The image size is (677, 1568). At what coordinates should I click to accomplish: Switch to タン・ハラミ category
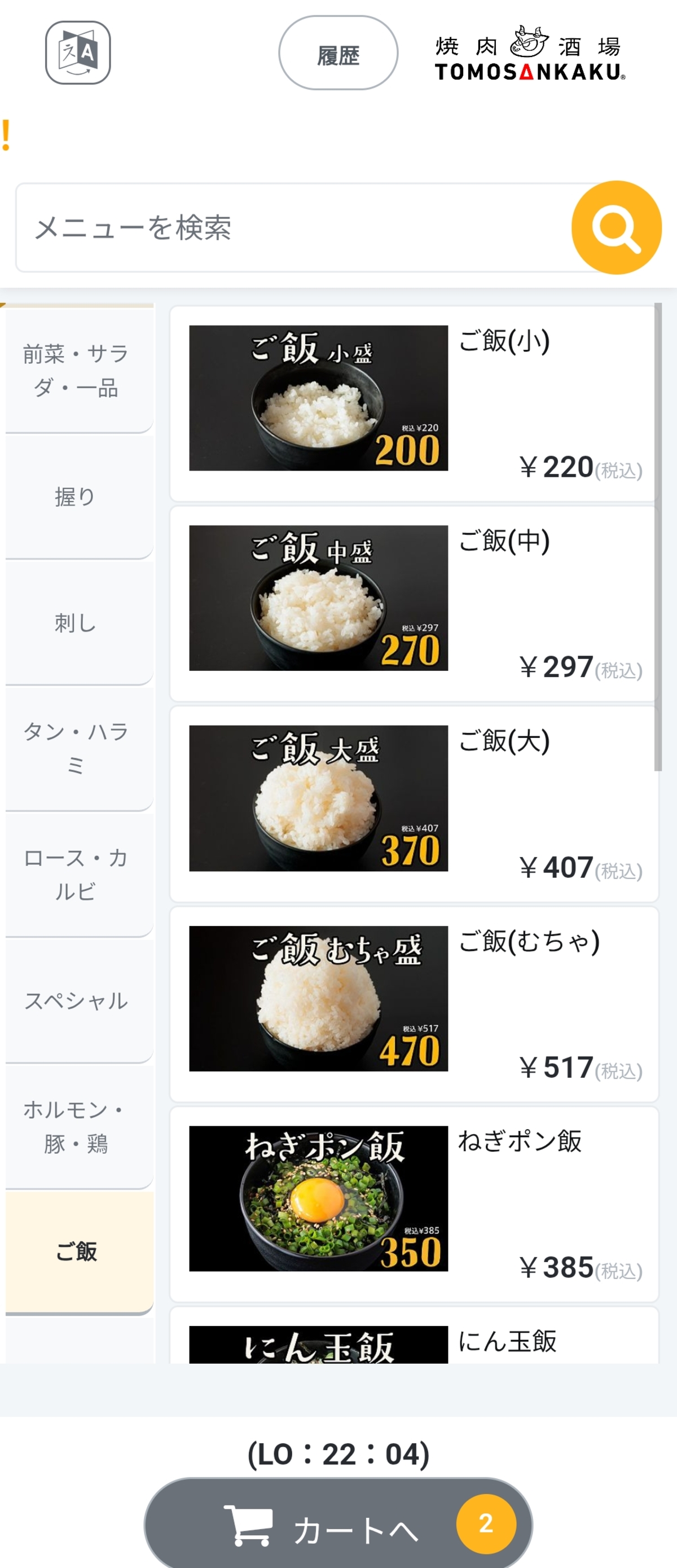[77, 748]
